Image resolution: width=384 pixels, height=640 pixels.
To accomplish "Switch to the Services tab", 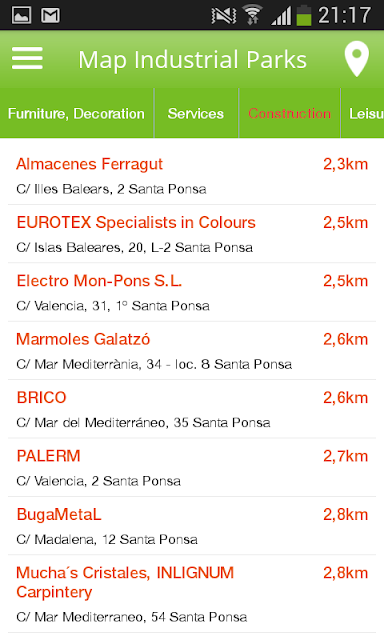I will point(196,113).
